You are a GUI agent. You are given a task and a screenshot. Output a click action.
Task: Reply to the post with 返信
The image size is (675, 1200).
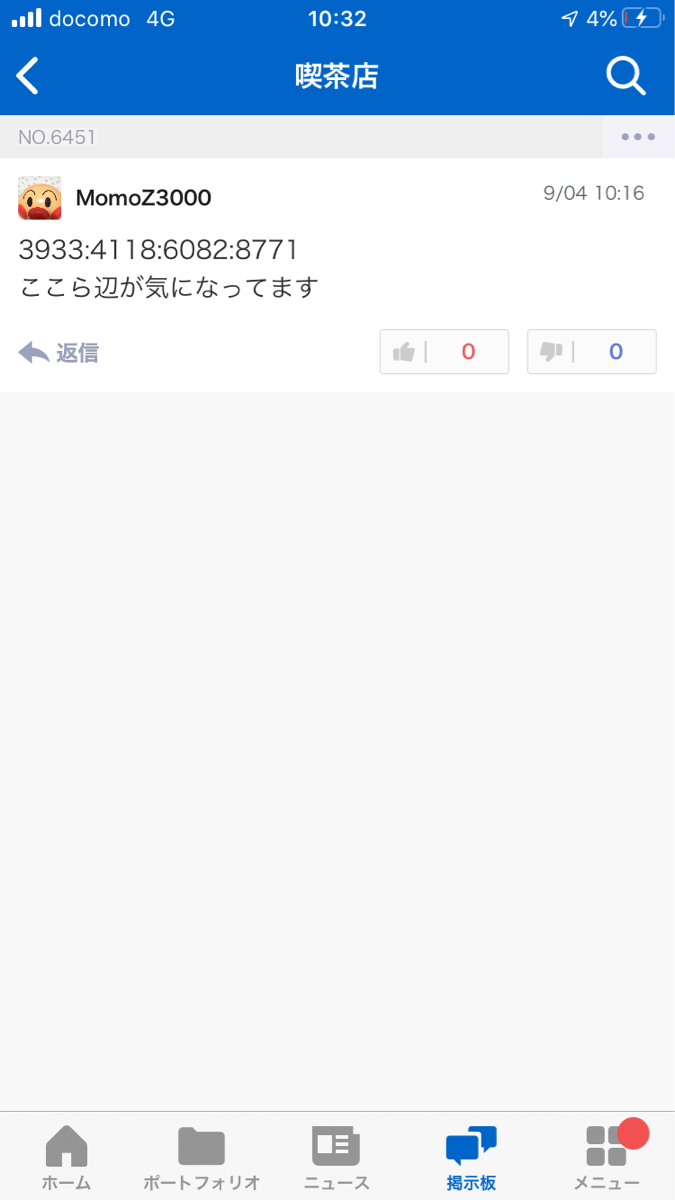(x=59, y=352)
